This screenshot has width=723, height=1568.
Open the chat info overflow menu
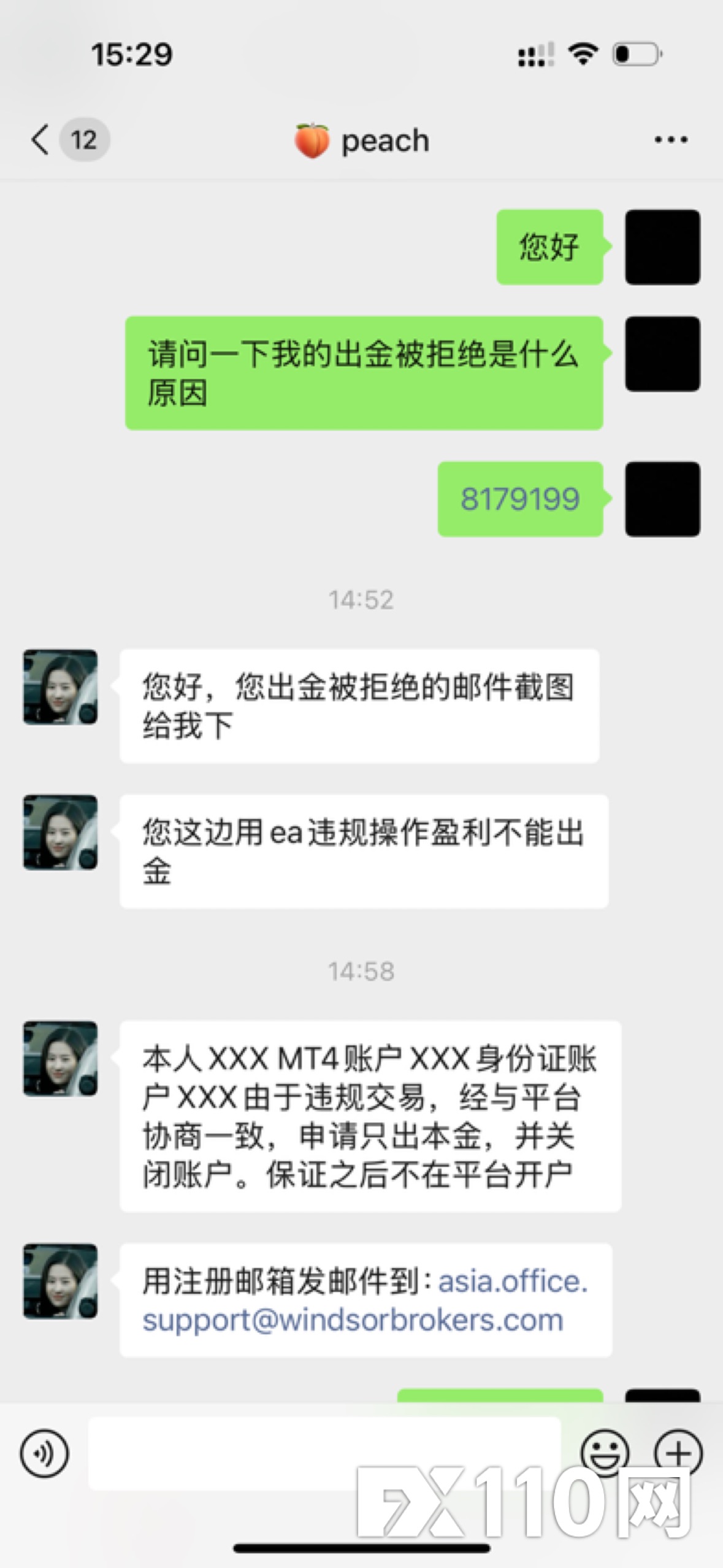pos(670,140)
